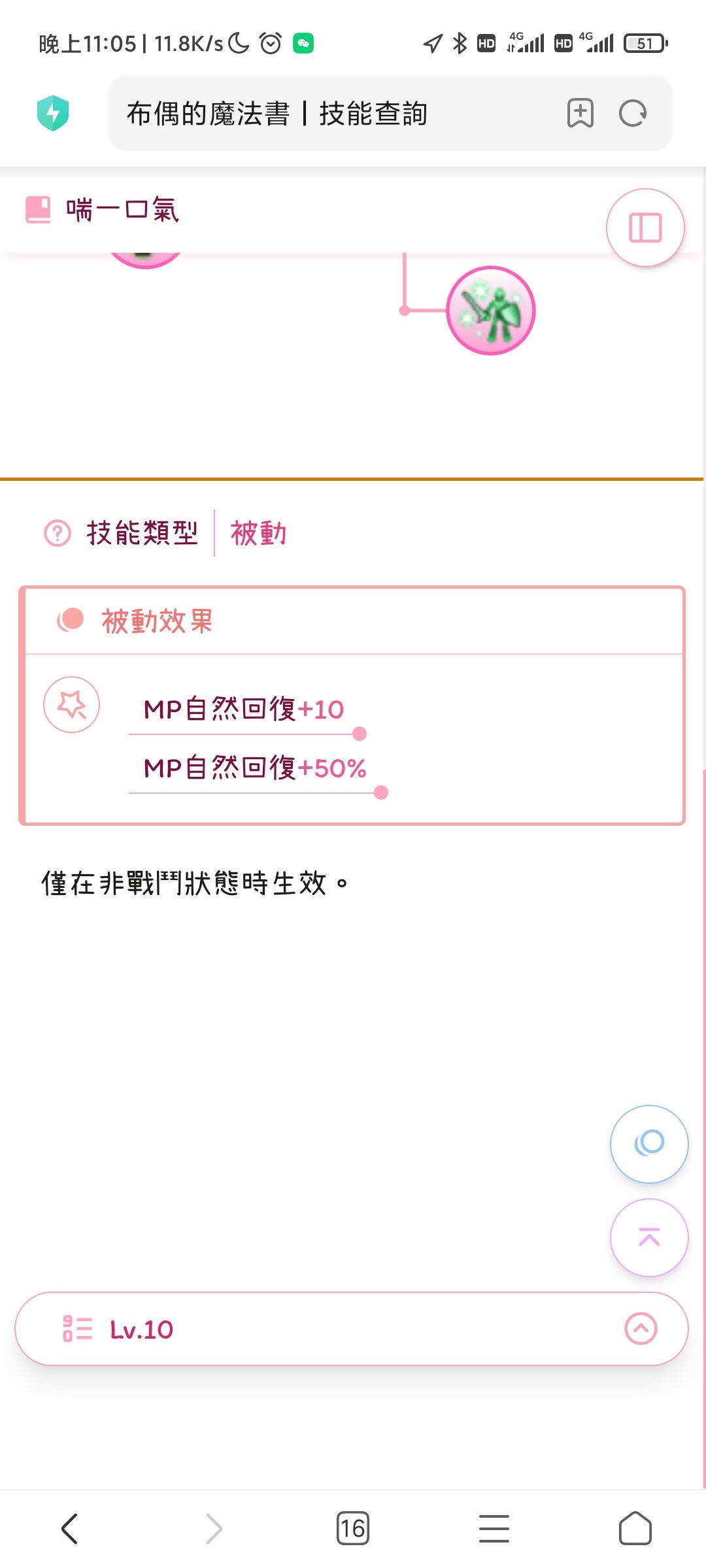Click the shield security icon

(x=54, y=112)
